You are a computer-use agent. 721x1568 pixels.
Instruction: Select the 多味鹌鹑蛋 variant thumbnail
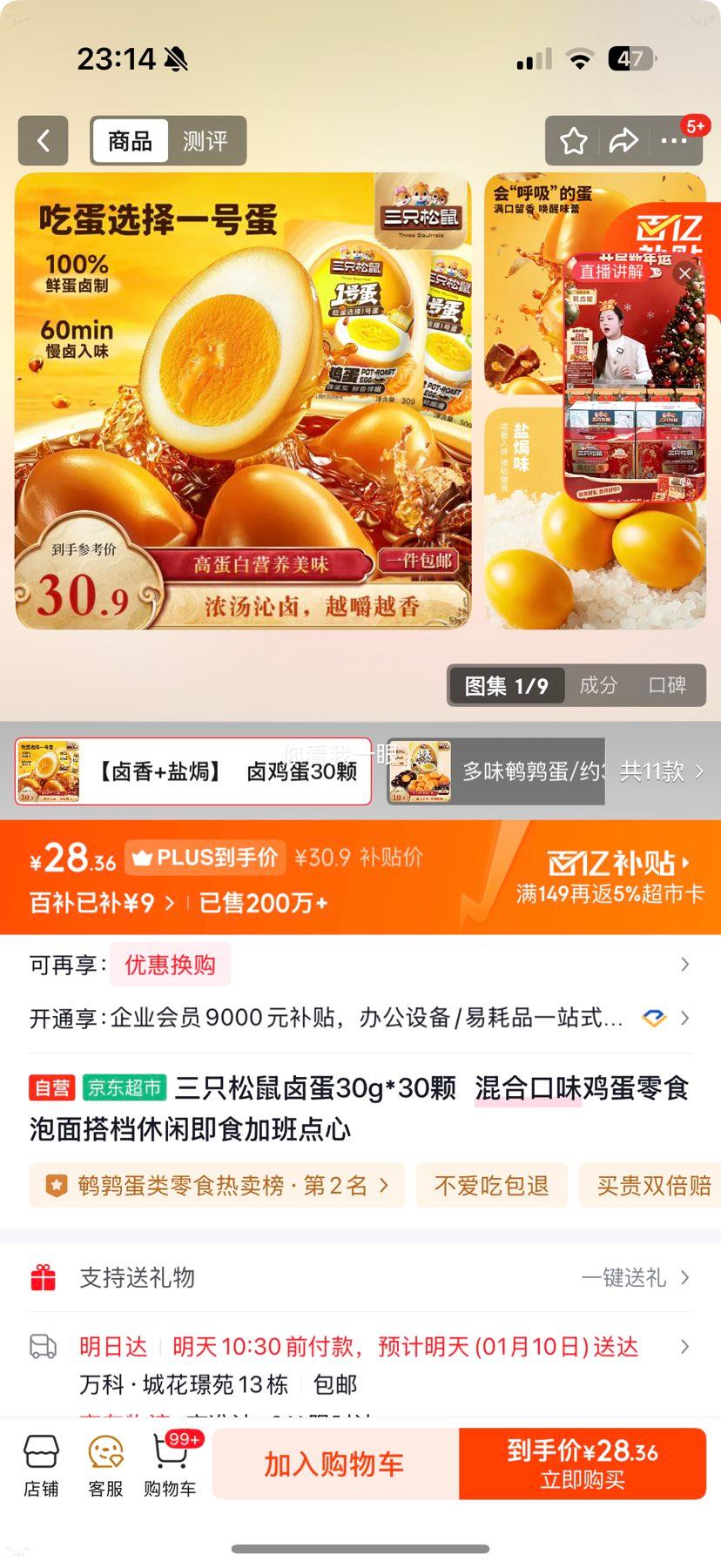[419, 770]
